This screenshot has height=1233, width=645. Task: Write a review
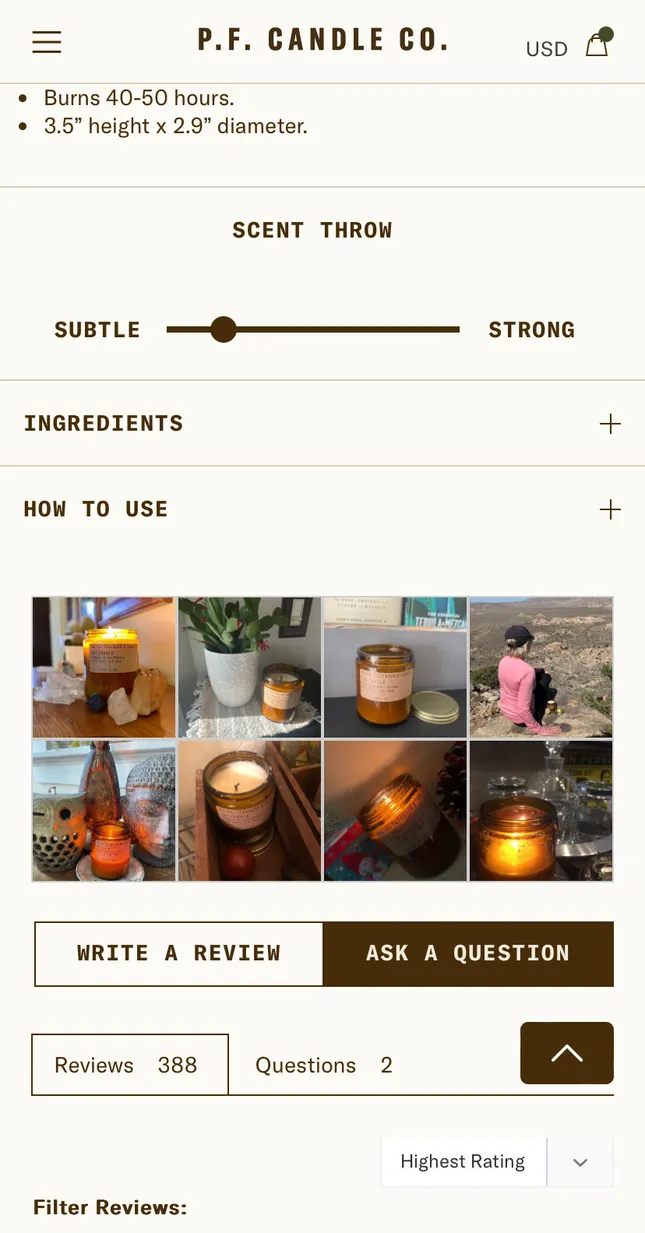[x=179, y=954]
